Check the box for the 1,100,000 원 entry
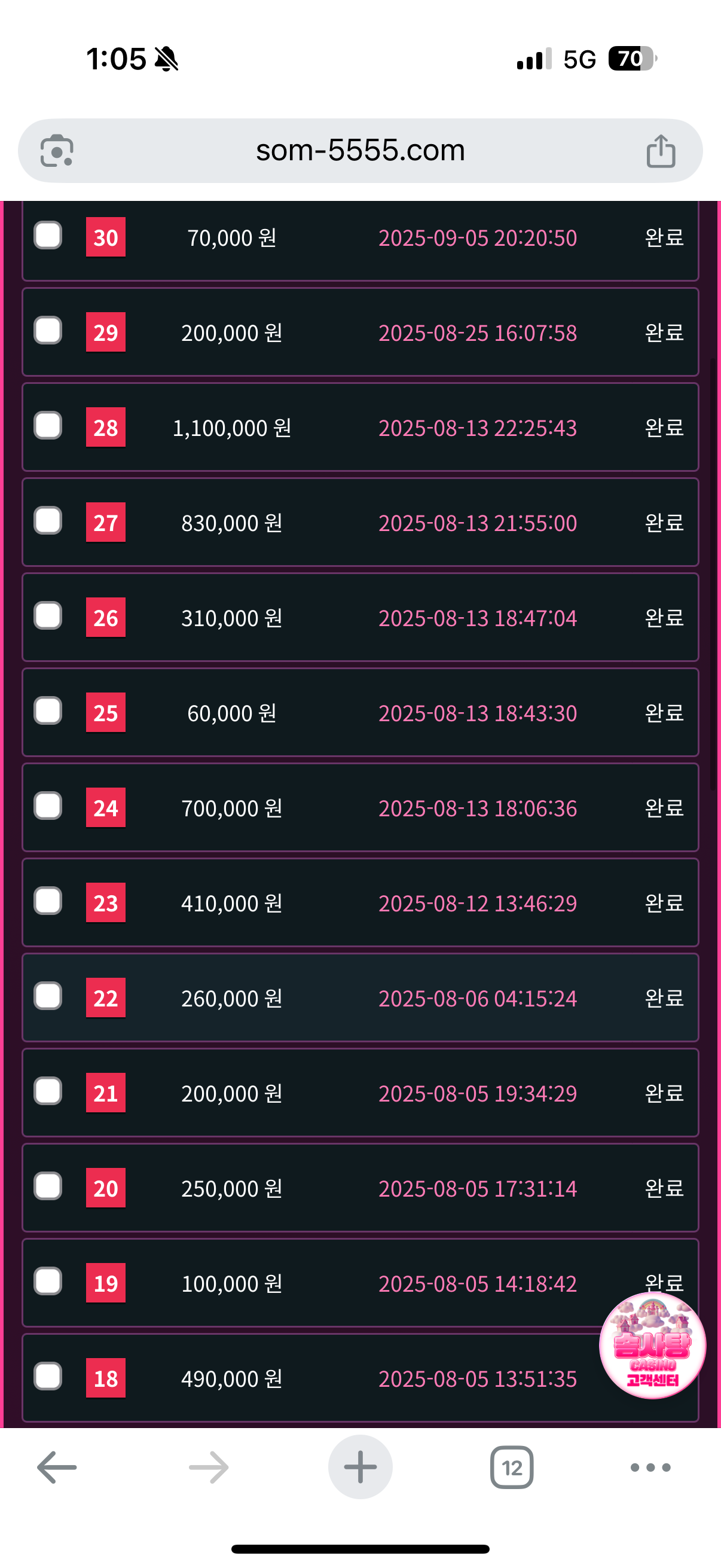The height and width of the screenshot is (1568, 721). (48, 425)
